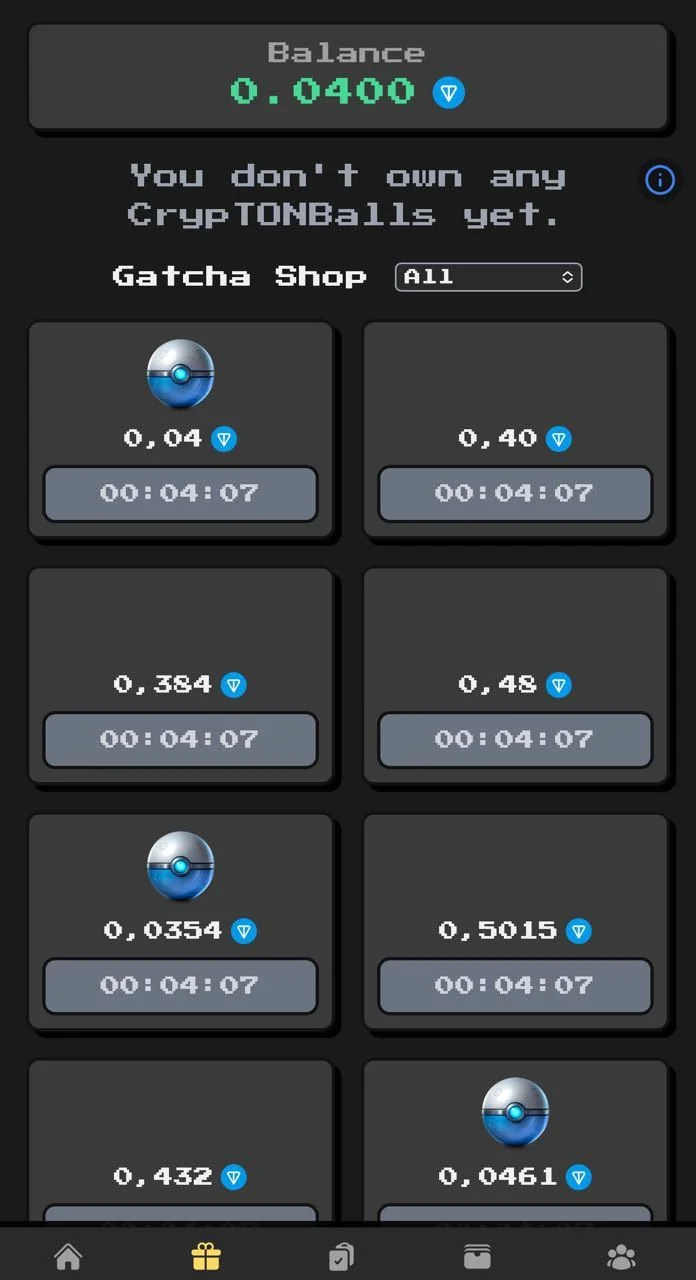
Task: Expand the Gatcha Shop All filter dropdown
Action: pos(489,277)
